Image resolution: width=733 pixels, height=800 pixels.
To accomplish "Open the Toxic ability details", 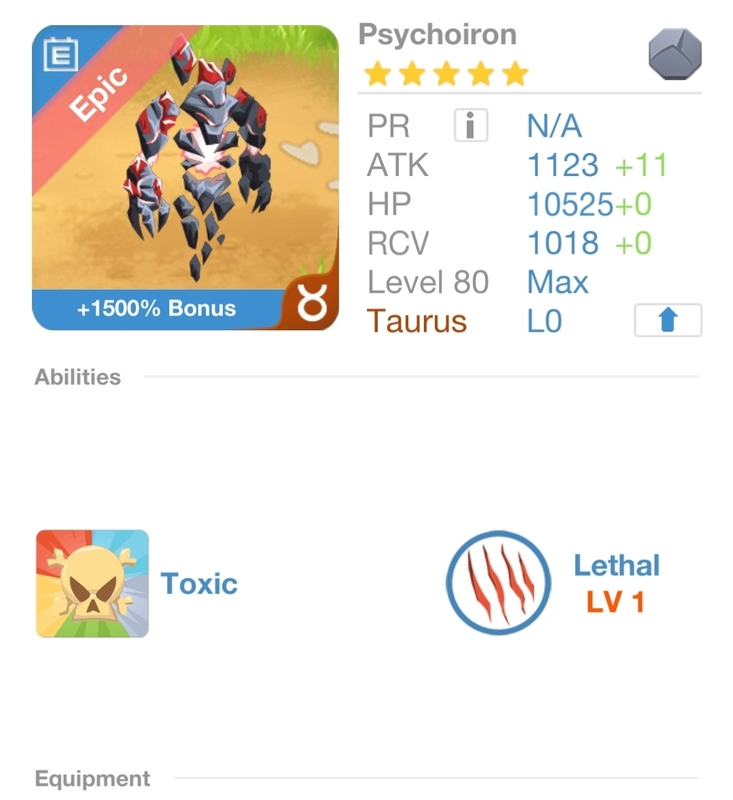I will point(92,584).
